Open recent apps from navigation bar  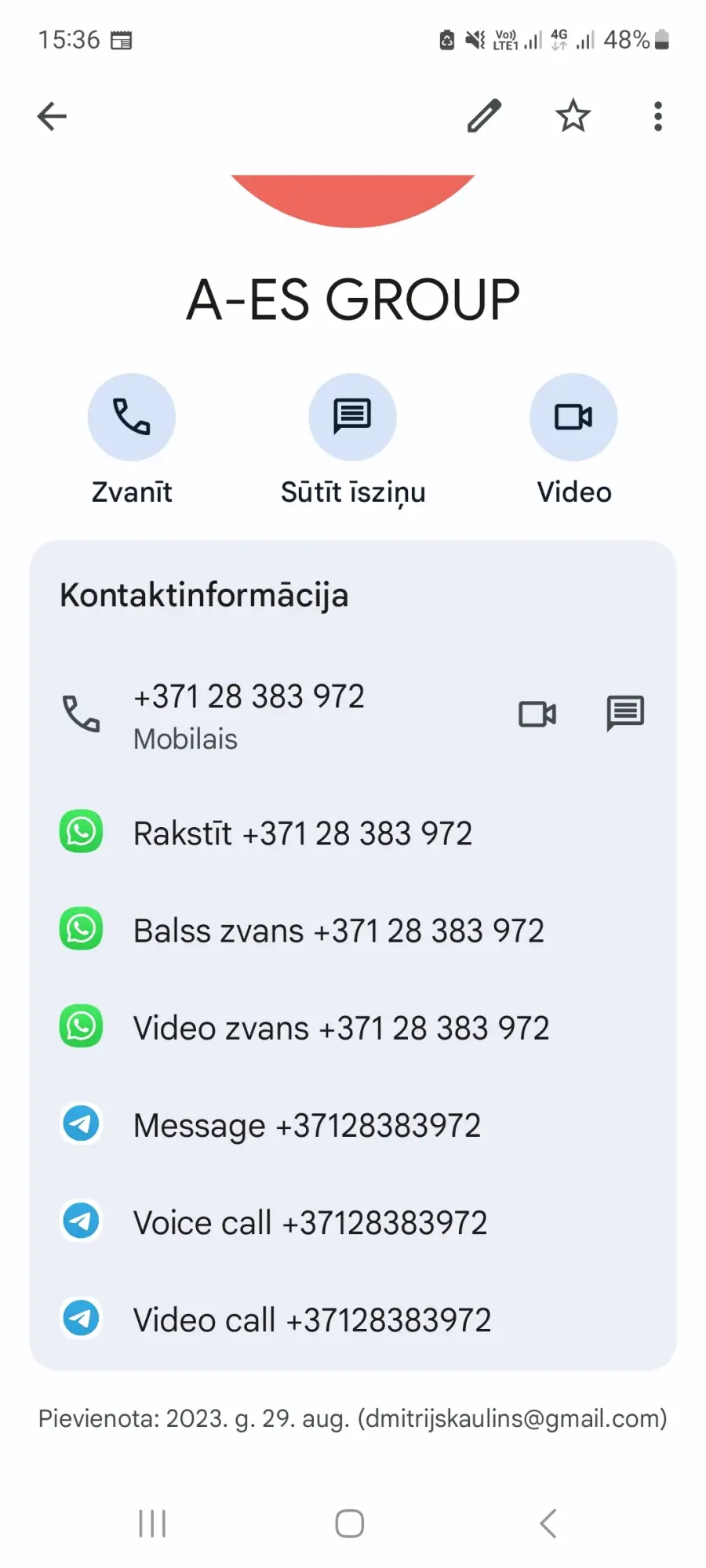(x=152, y=1524)
